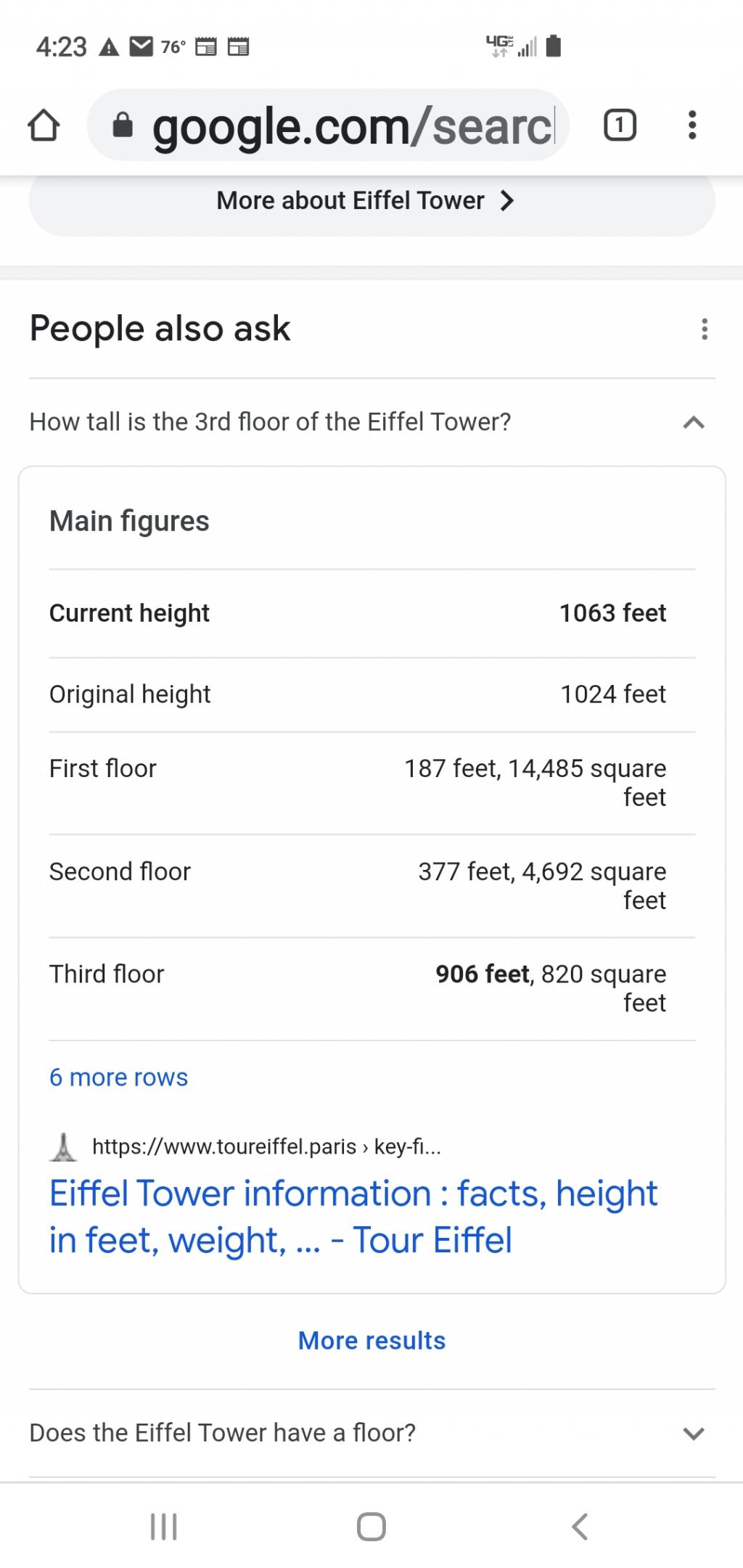Go back using the system back button
The image size is (743, 1568).
point(579,1527)
